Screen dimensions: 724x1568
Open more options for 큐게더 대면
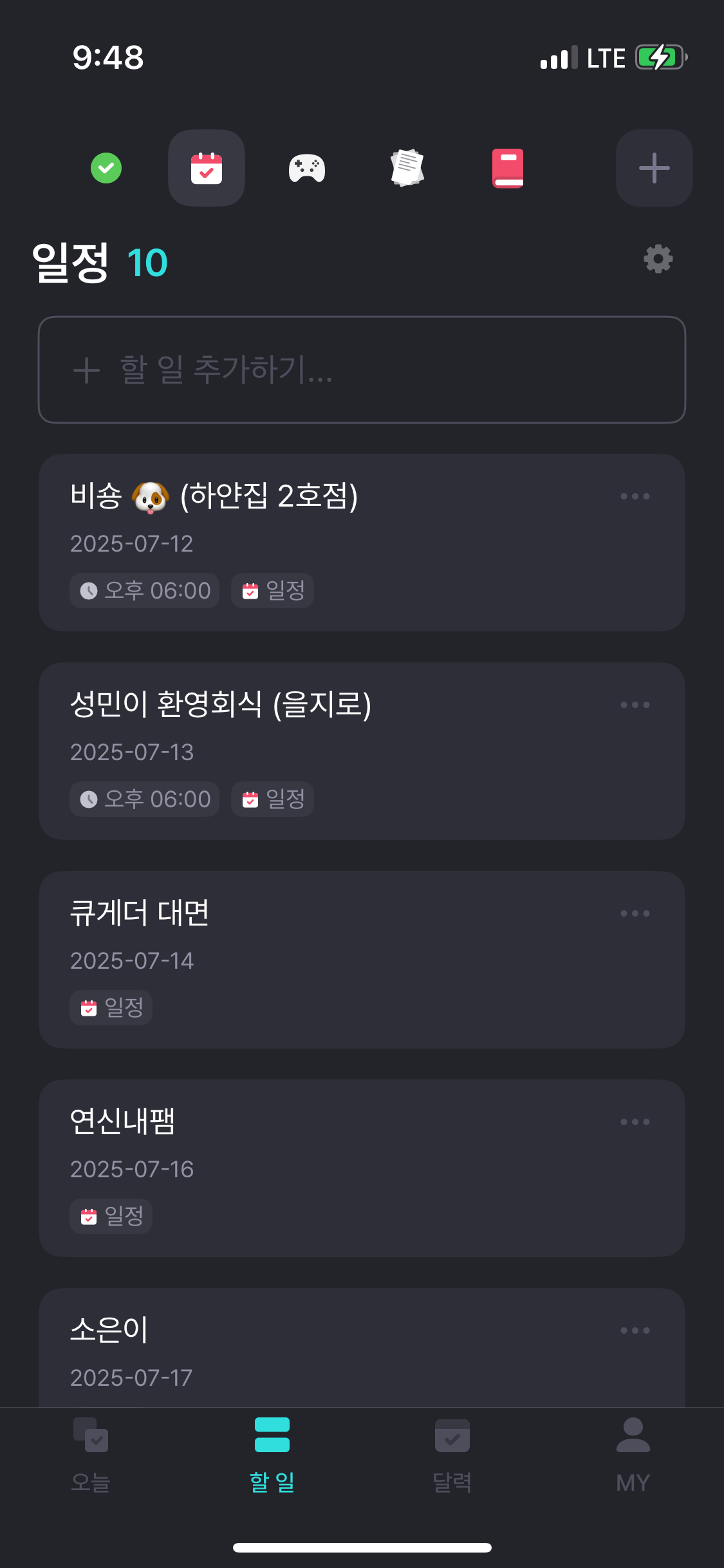point(635,913)
